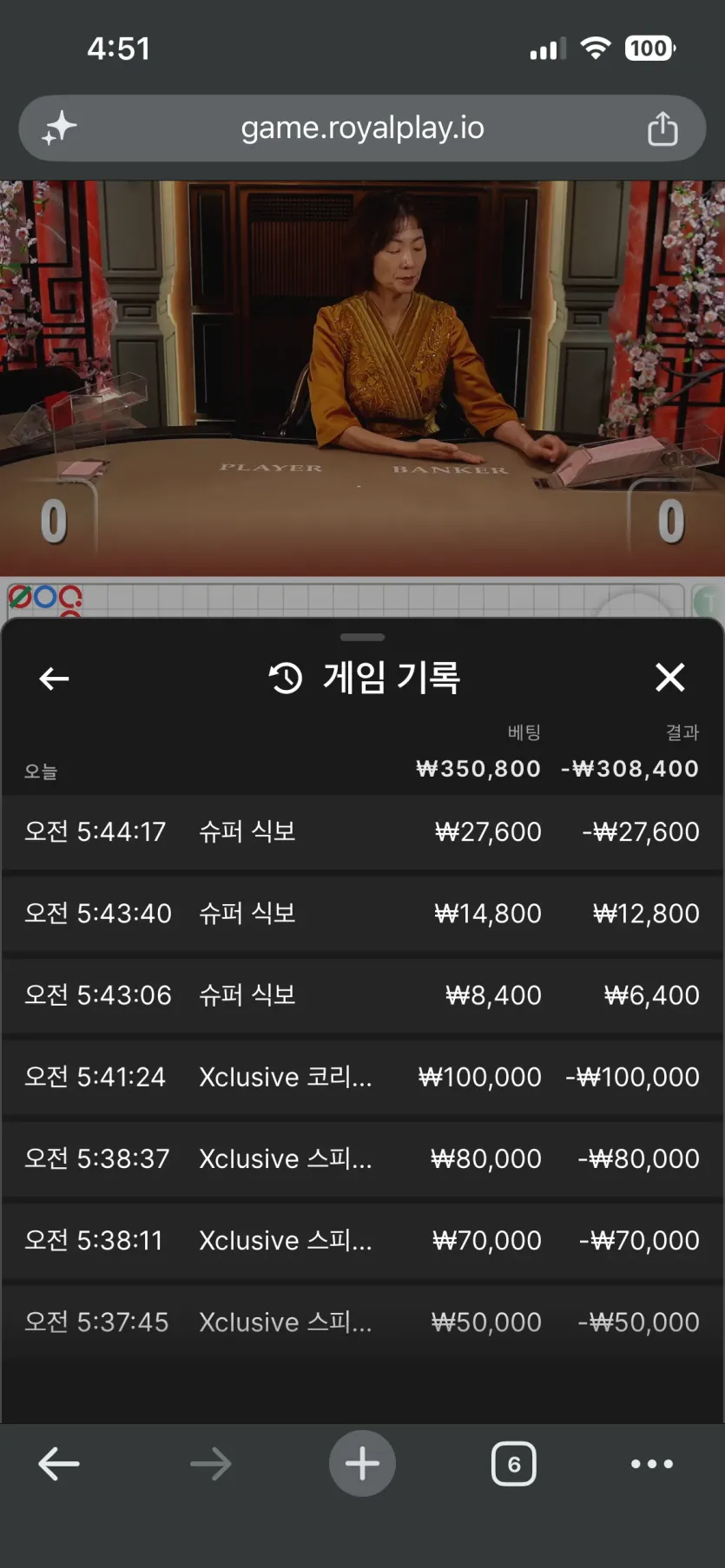Tap the game.royalplay.io address bar
The image size is (725, 1568).
point(362,128)
